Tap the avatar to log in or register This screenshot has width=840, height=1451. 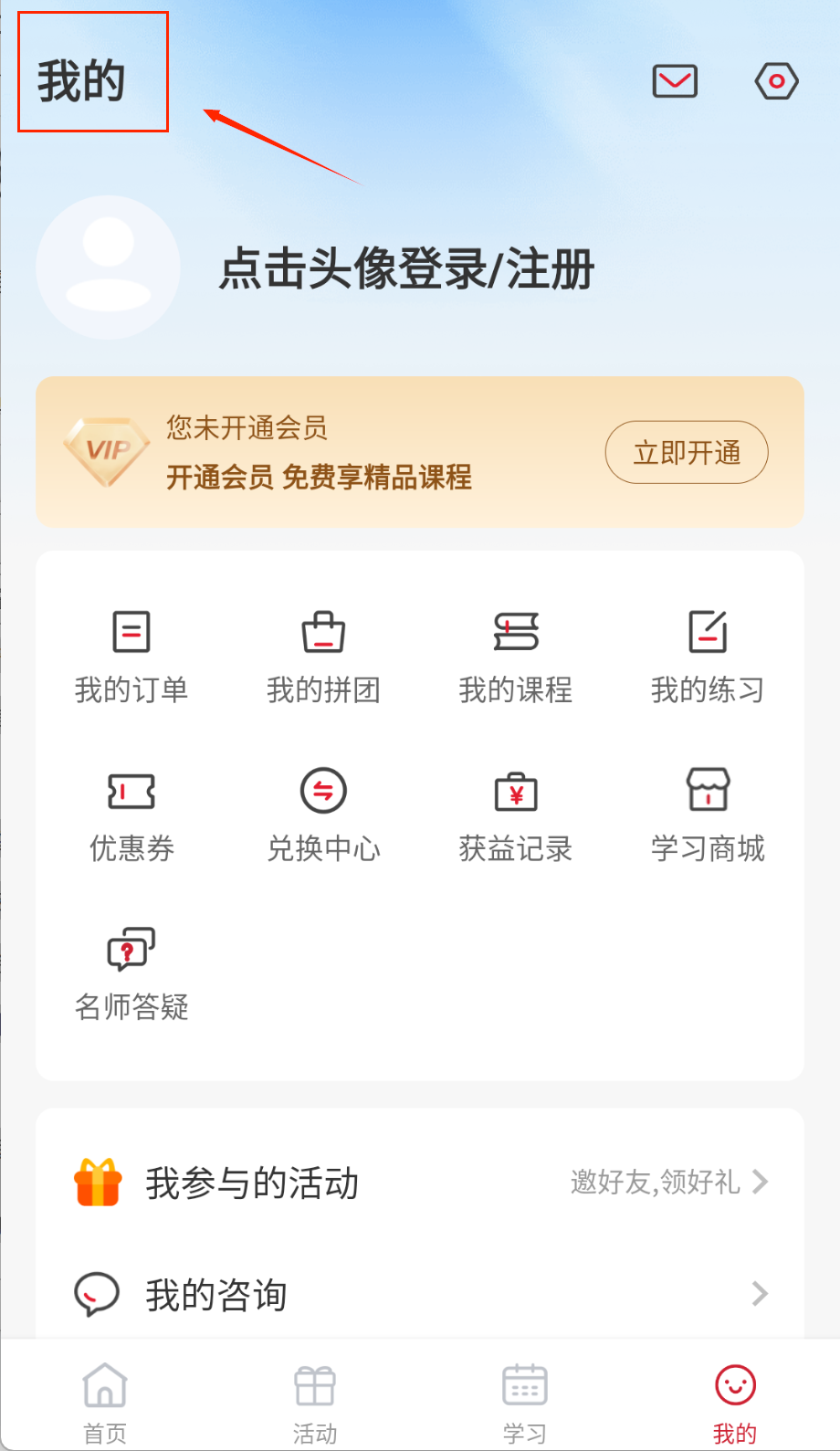pyautogui.click(x=108, y=268)
